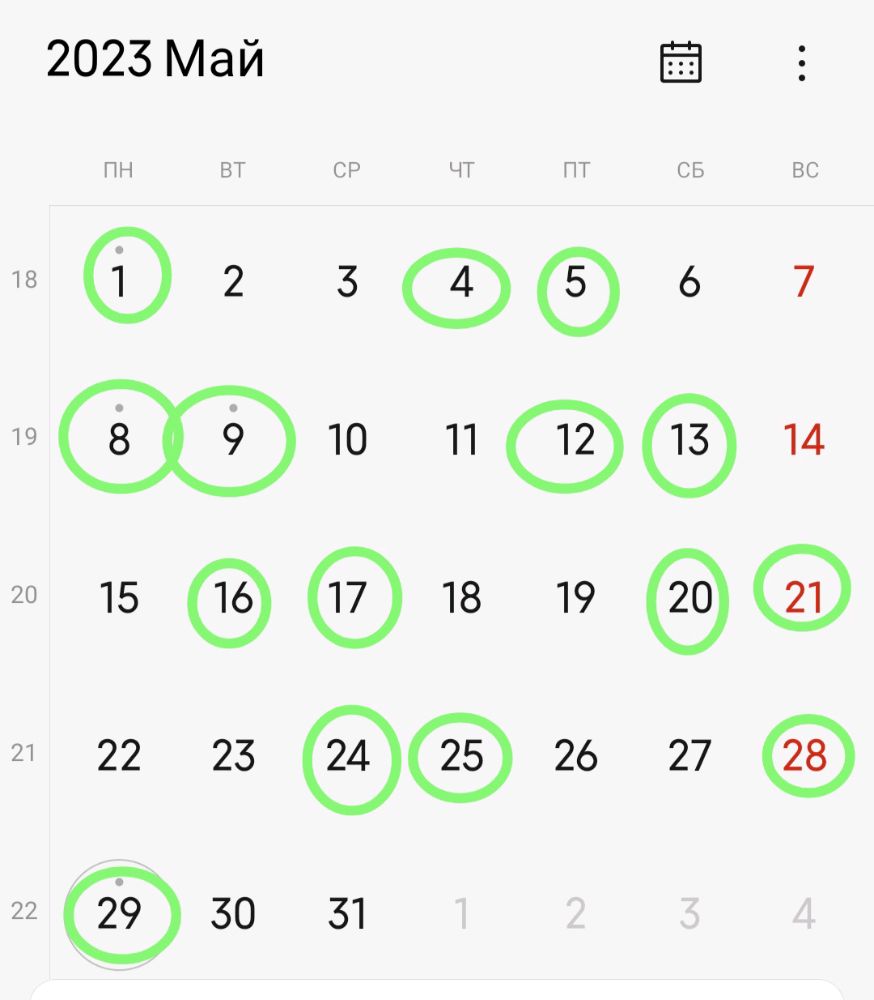Select May 15 on the grid

point(119,598)
